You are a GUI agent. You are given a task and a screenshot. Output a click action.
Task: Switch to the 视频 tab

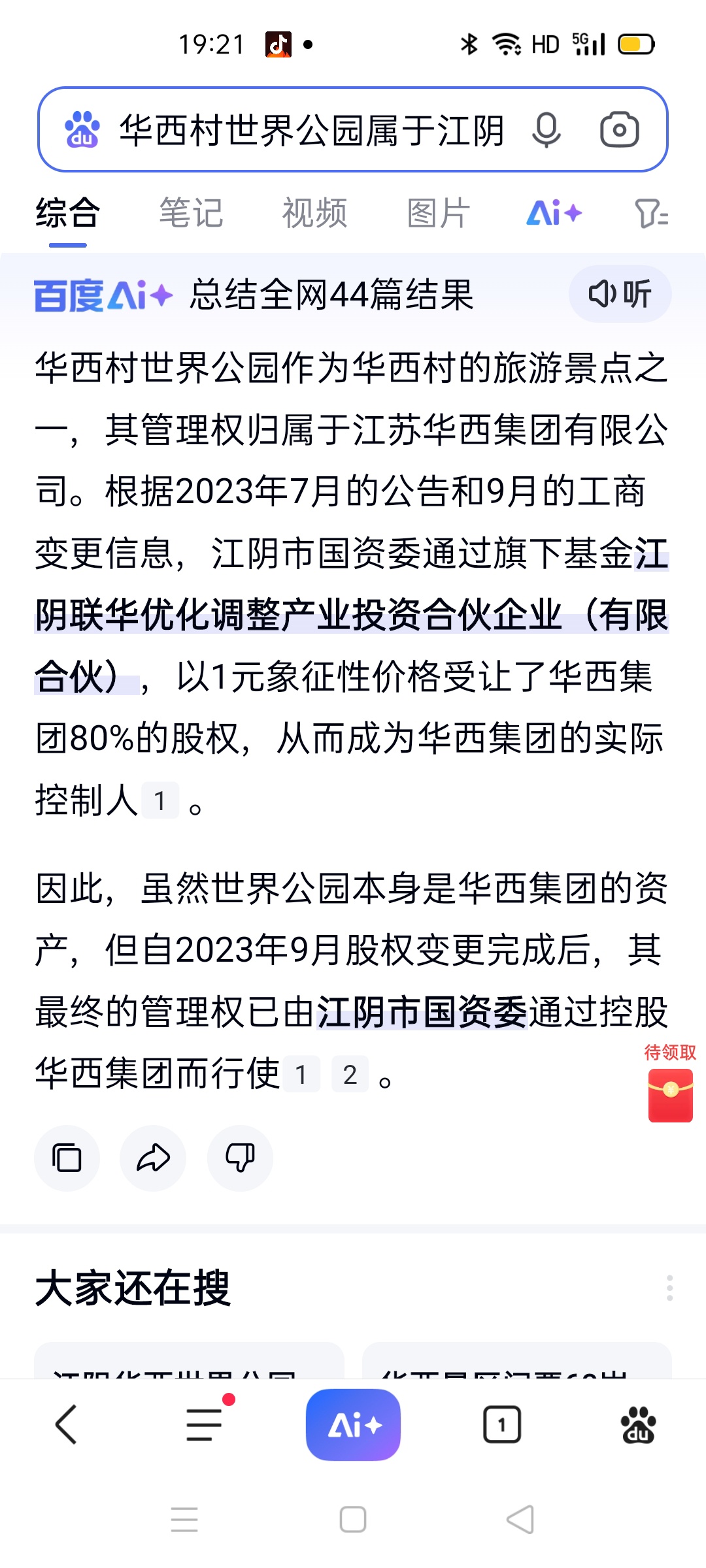(314, 214)
